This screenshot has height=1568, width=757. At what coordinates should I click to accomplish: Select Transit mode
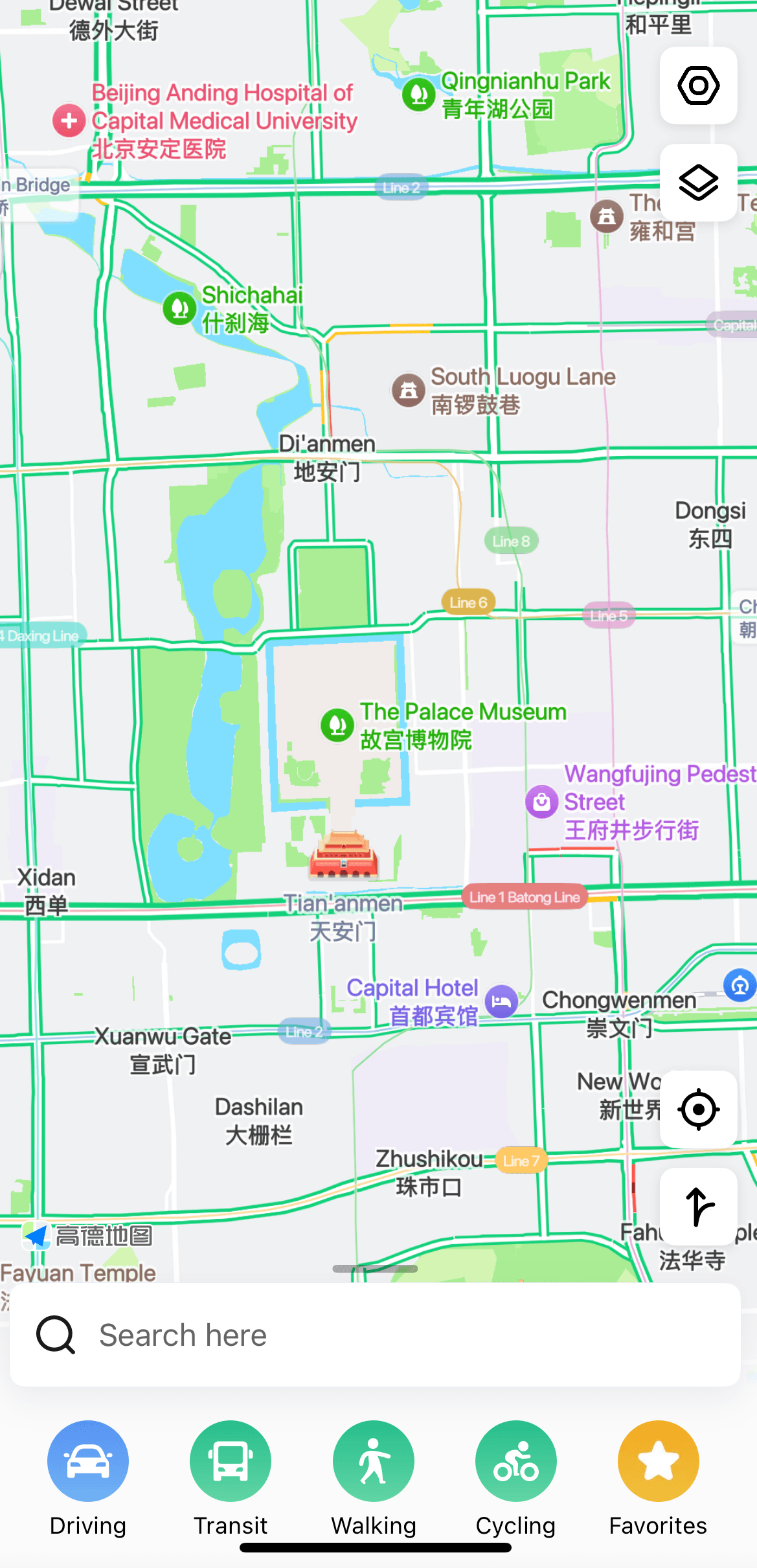pyautogui.click(x=231, y=1461)
